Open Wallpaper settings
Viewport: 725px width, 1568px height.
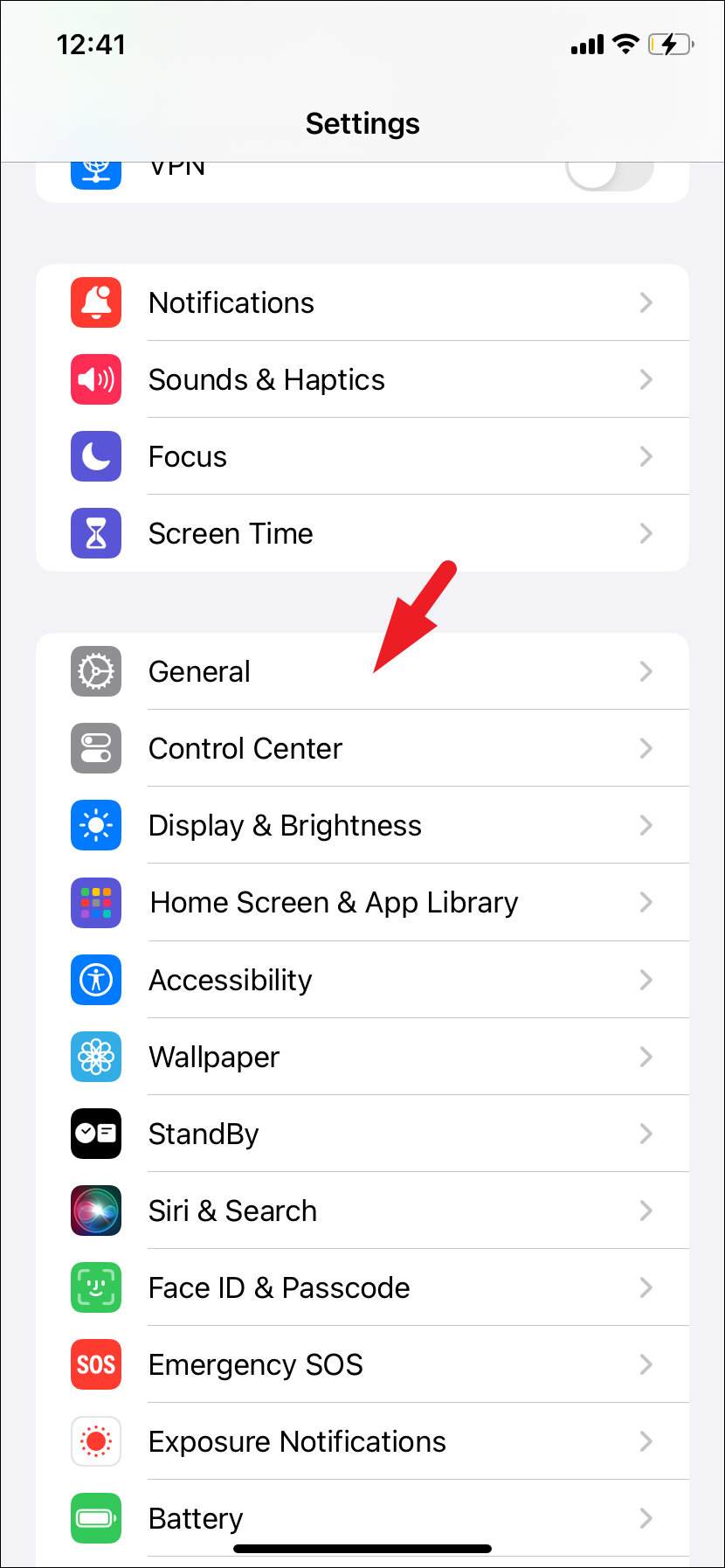tap(362, 1057)
